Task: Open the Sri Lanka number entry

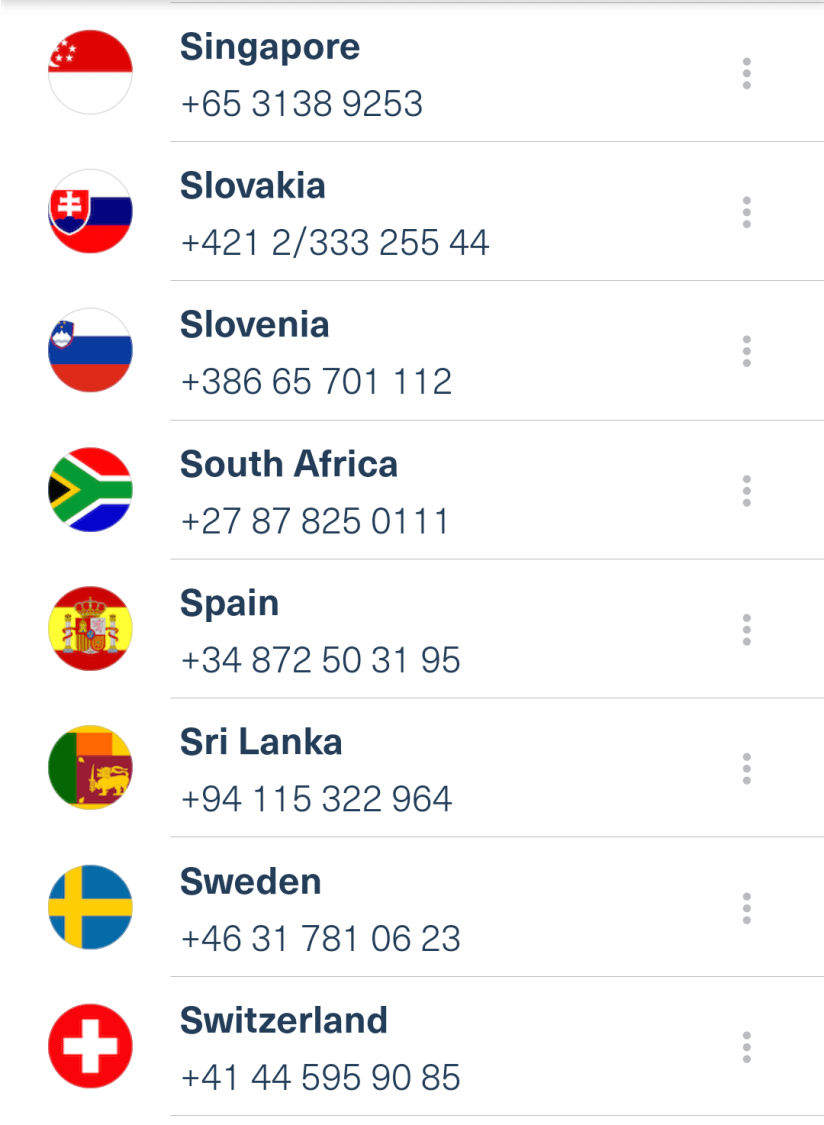Action: [400, 769]
